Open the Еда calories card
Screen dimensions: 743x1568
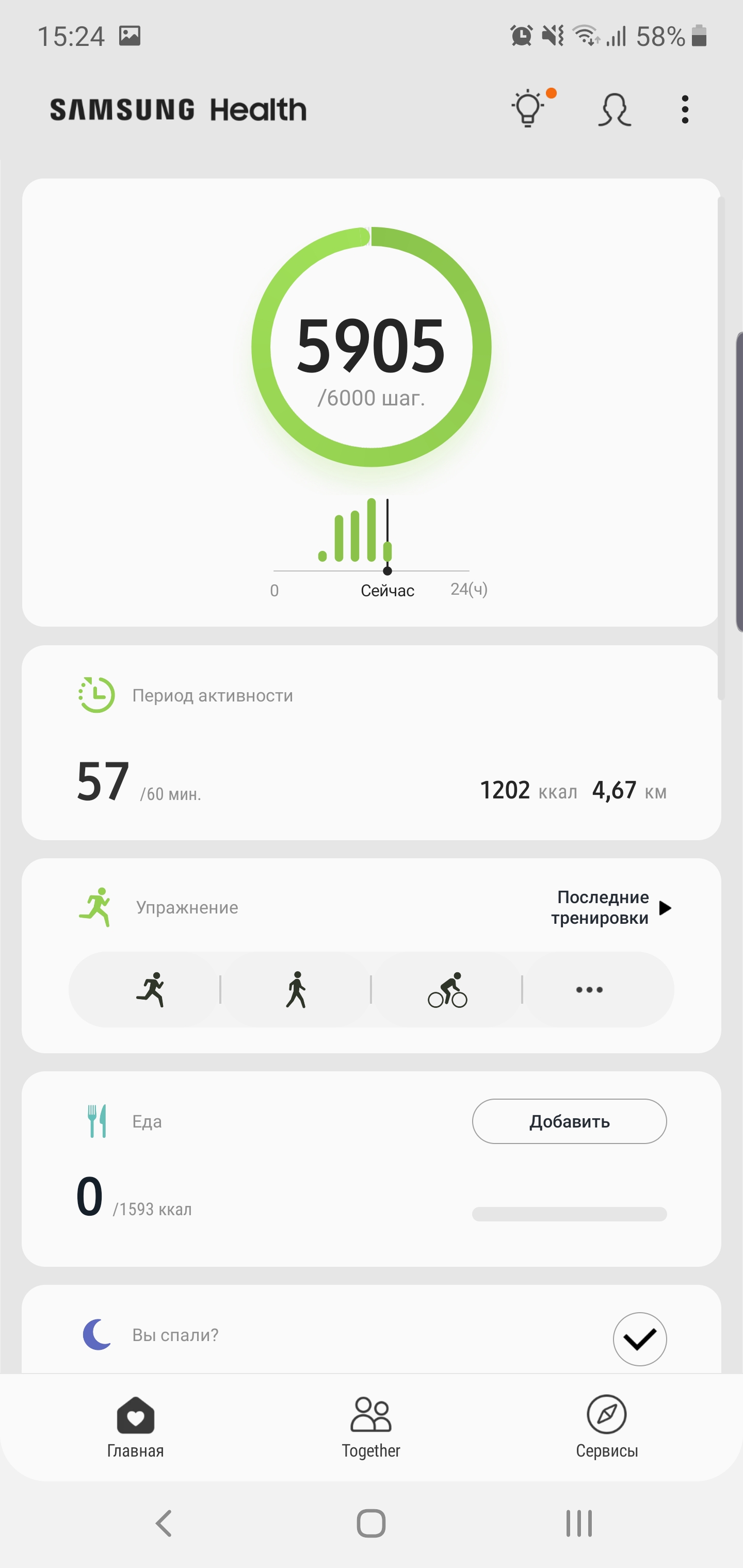244,1193
